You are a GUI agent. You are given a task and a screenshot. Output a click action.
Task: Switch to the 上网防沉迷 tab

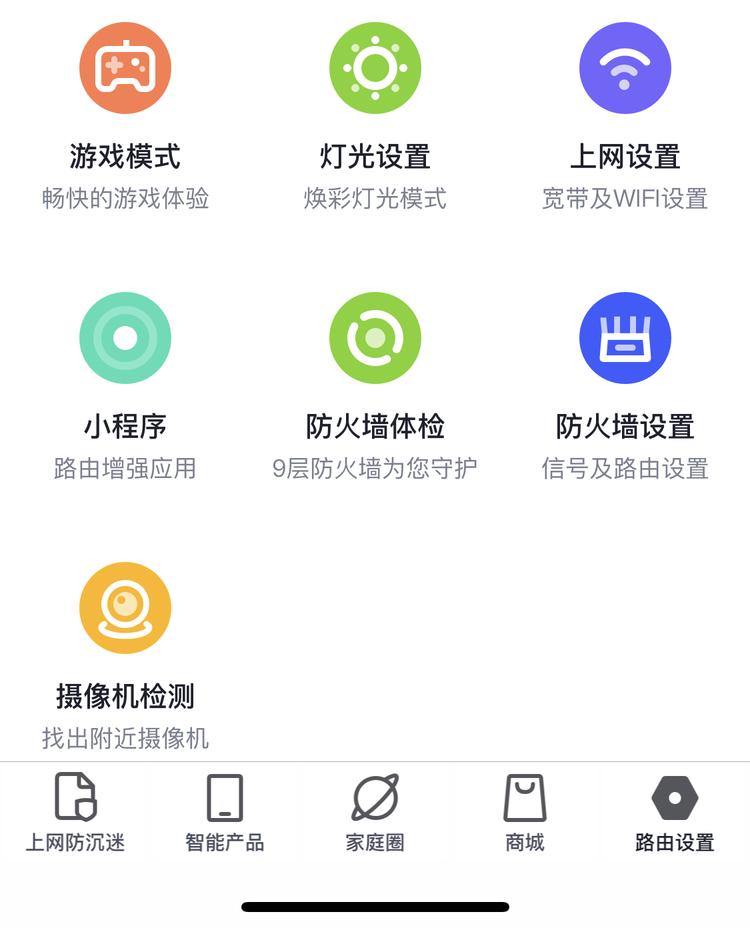click(x=75, y=812)
